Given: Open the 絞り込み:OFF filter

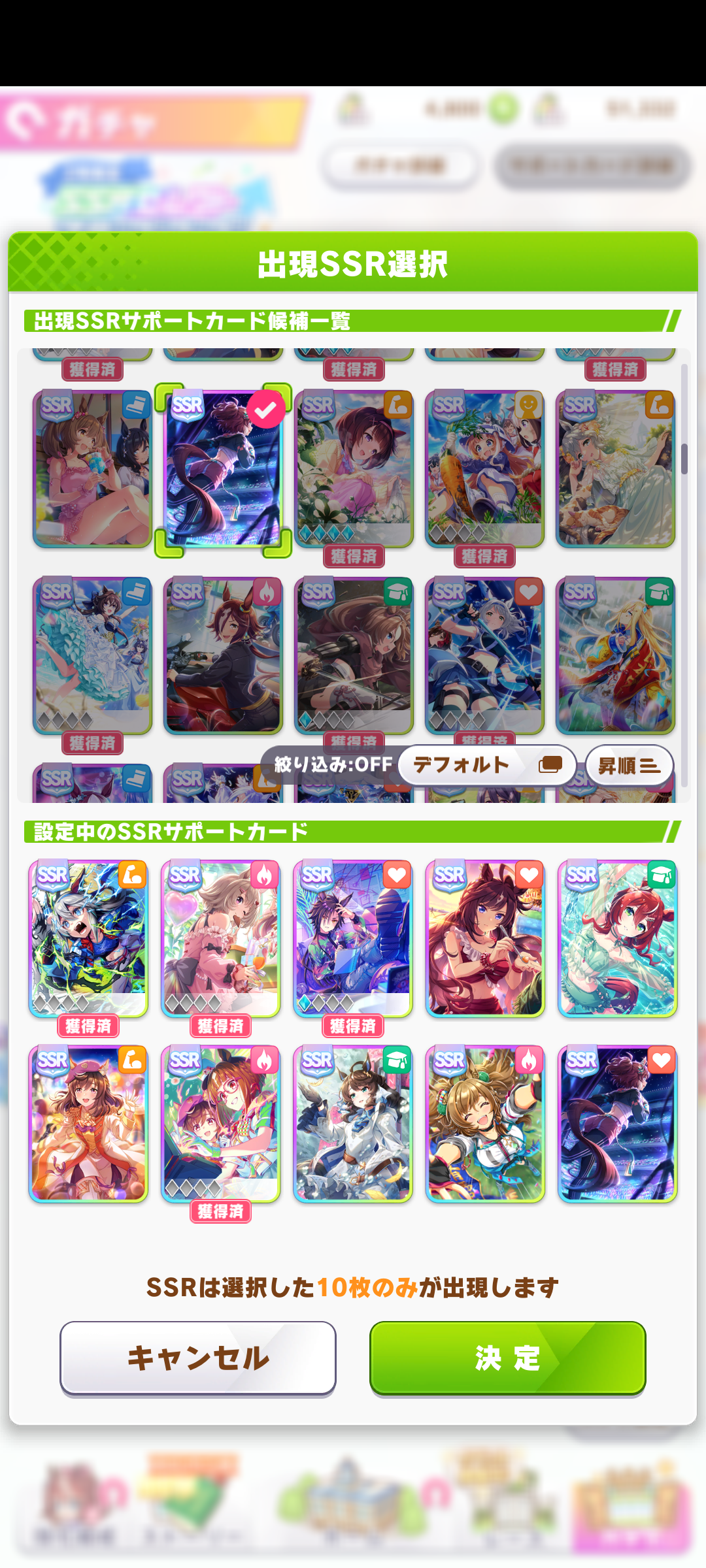Looking at the screenshot, I should [333, 765].
